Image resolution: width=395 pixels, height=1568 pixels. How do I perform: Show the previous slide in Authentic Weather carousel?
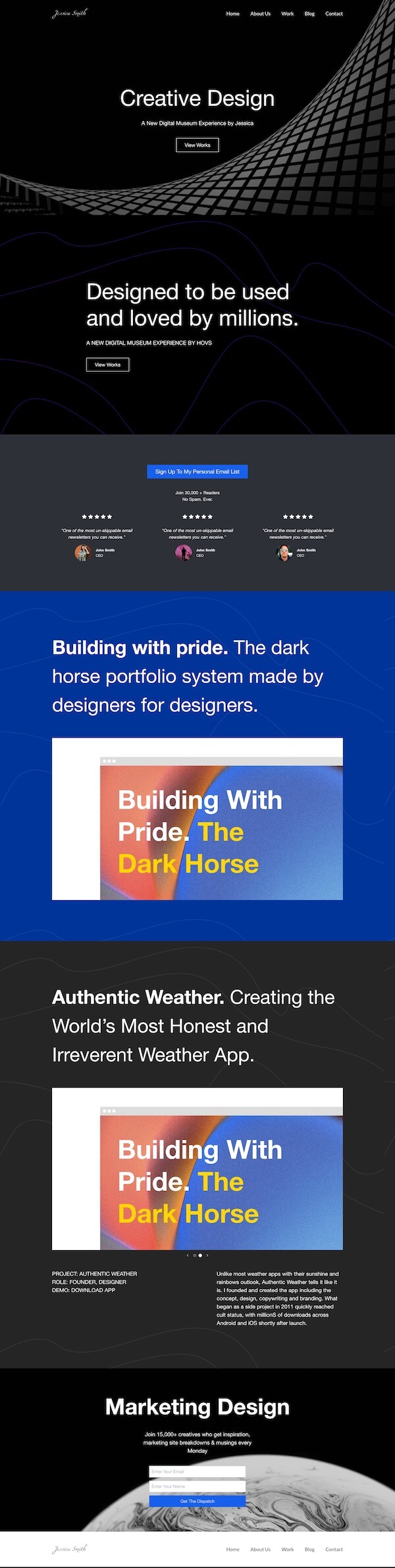coord(188,1255)
